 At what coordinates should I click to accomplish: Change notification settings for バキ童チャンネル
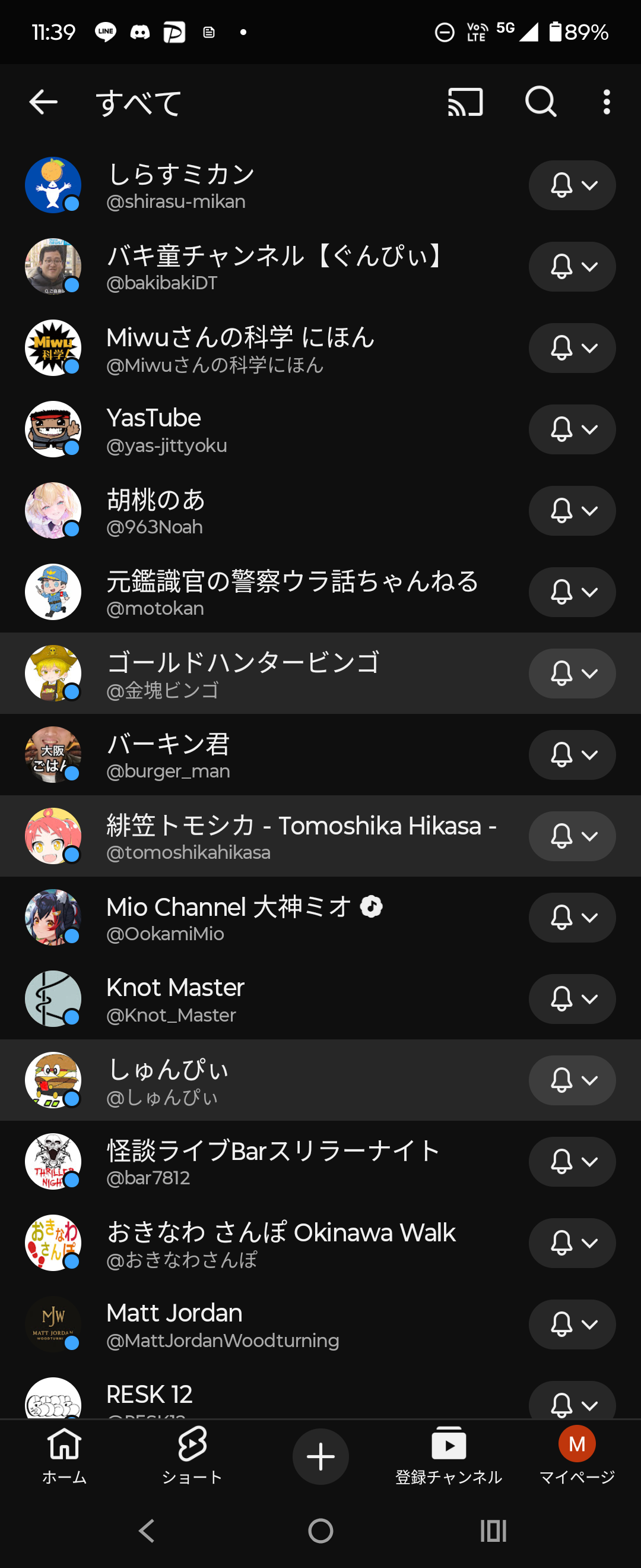[572, 267]
